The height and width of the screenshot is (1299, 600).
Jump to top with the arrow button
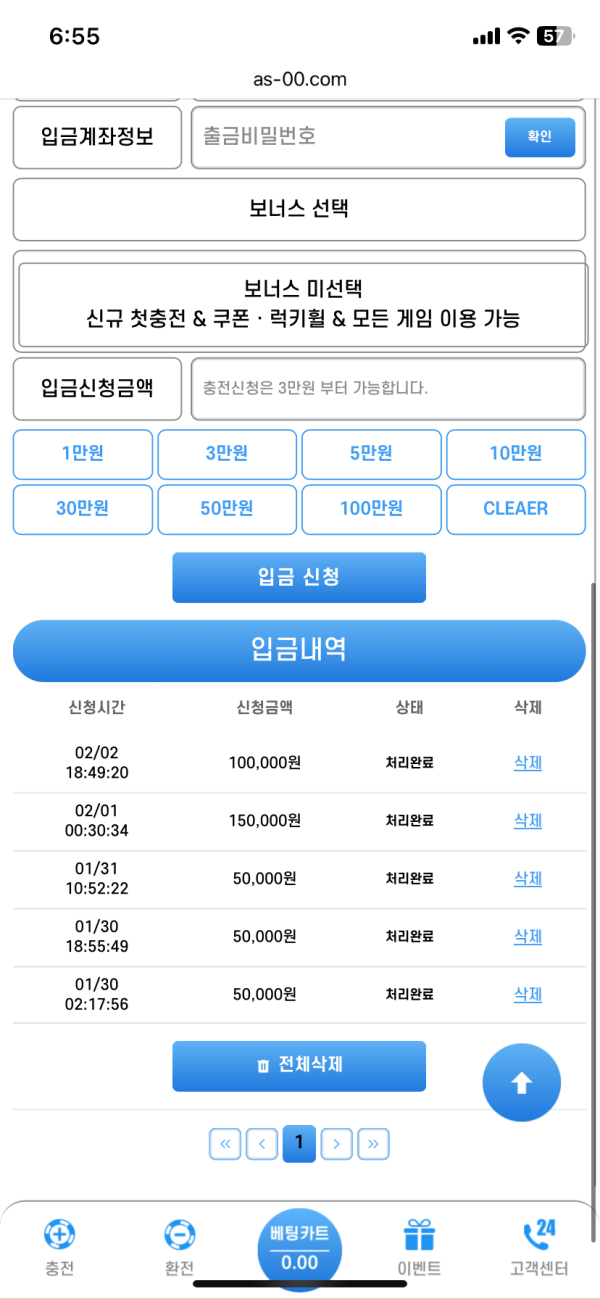click(521, 1082)
